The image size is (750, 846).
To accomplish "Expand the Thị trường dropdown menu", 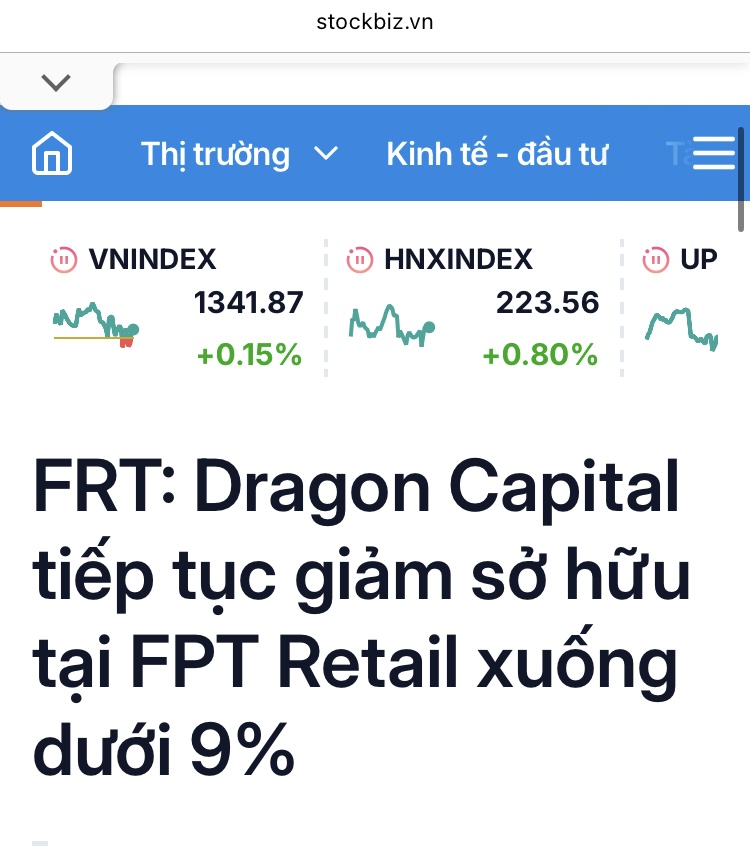I will 325,154.
